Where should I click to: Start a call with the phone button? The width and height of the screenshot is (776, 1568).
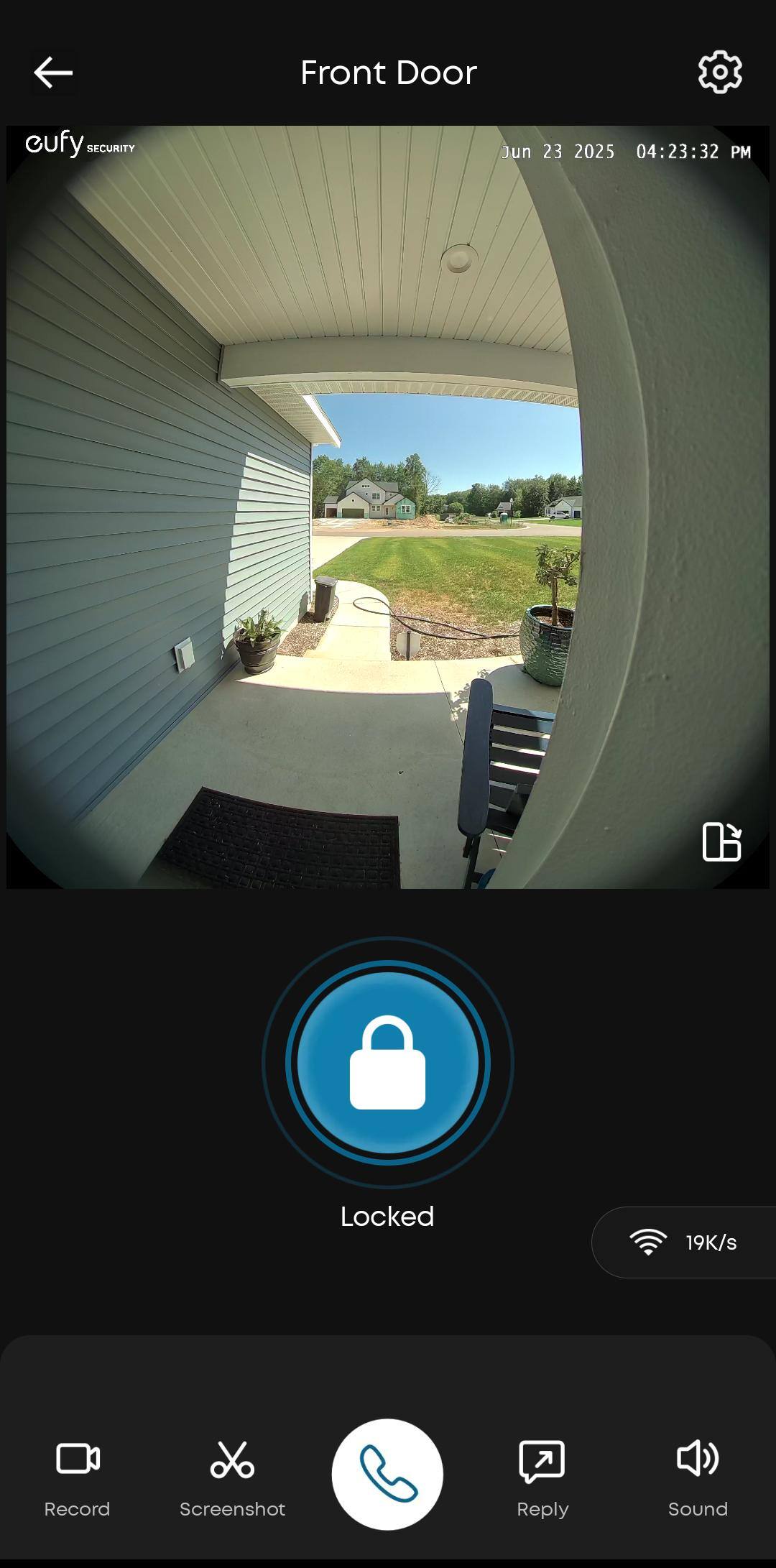coord(387,1474)
